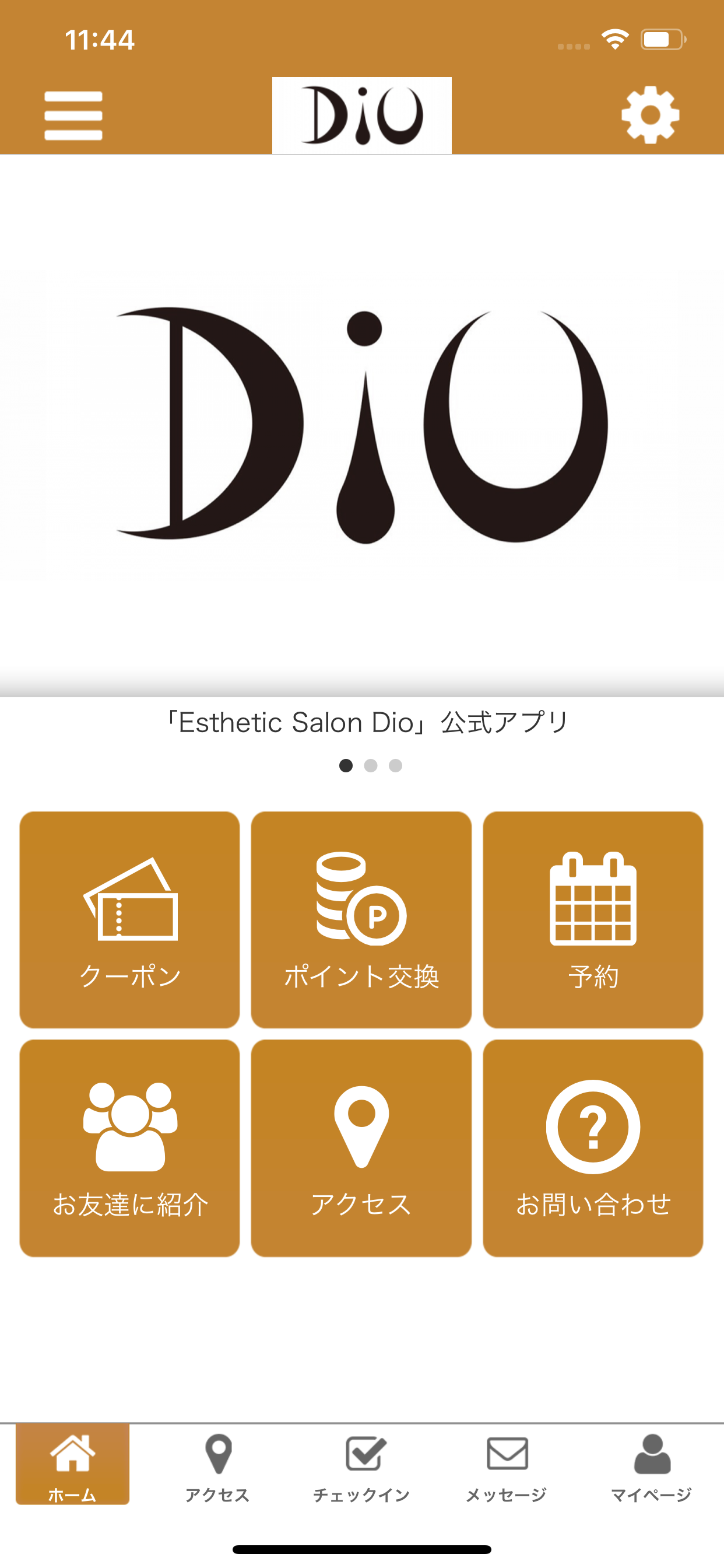This screenshot has width=724, height=1568.
Task: Open the クーポン (coupon) feature
Action: click(129, 919)
